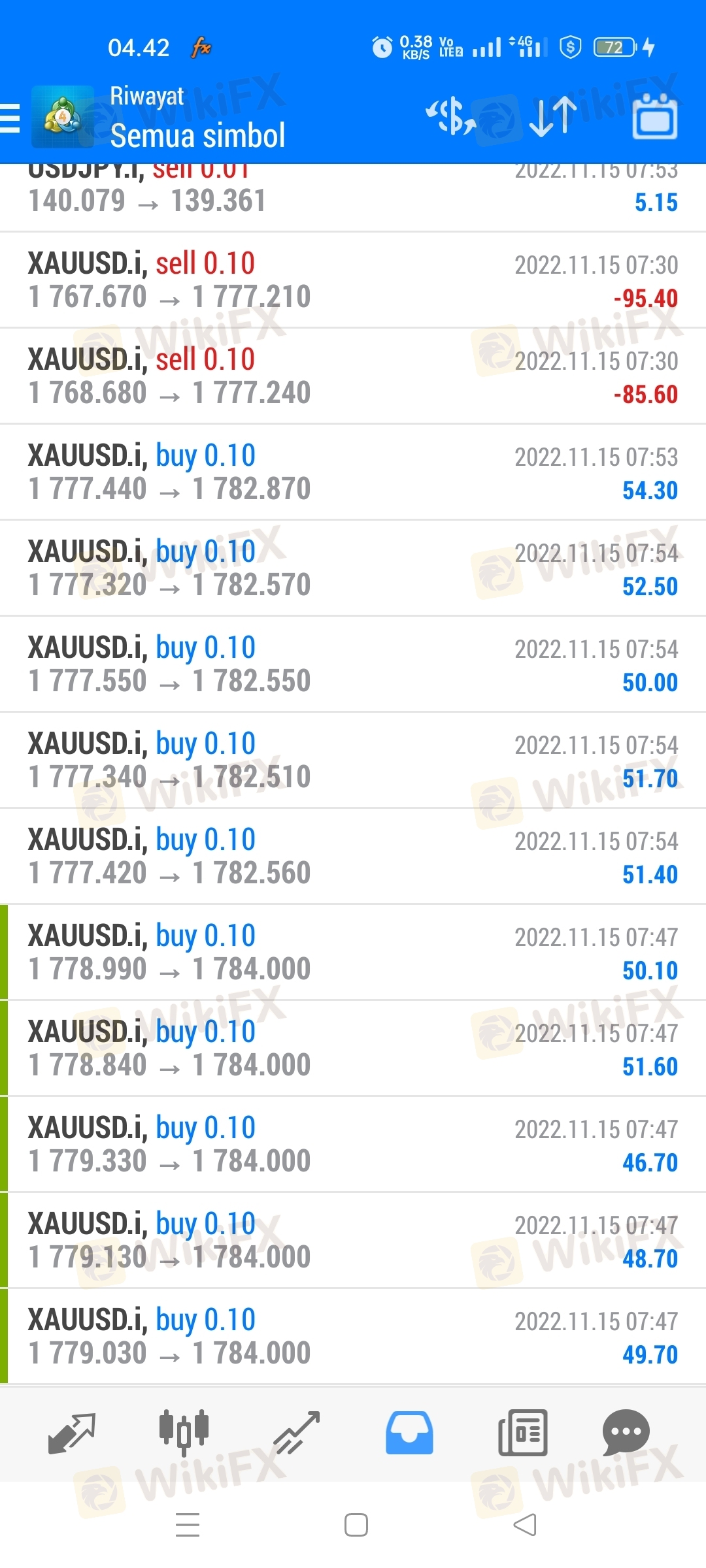View USDJPY.i sell trade with 5.15 profit
The height and width of the screenshot is (1568, 706).
point(353,197)
